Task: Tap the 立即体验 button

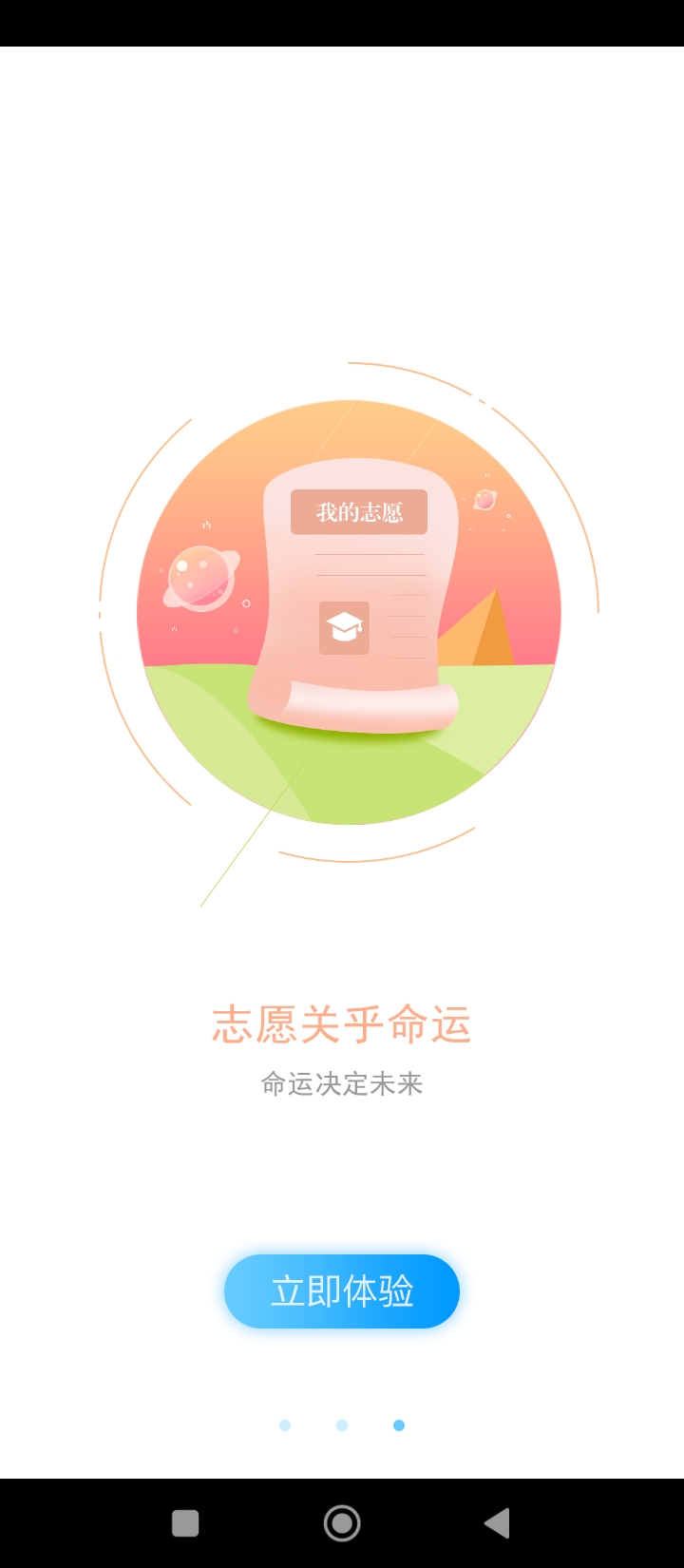Action: pos(342,1291)
